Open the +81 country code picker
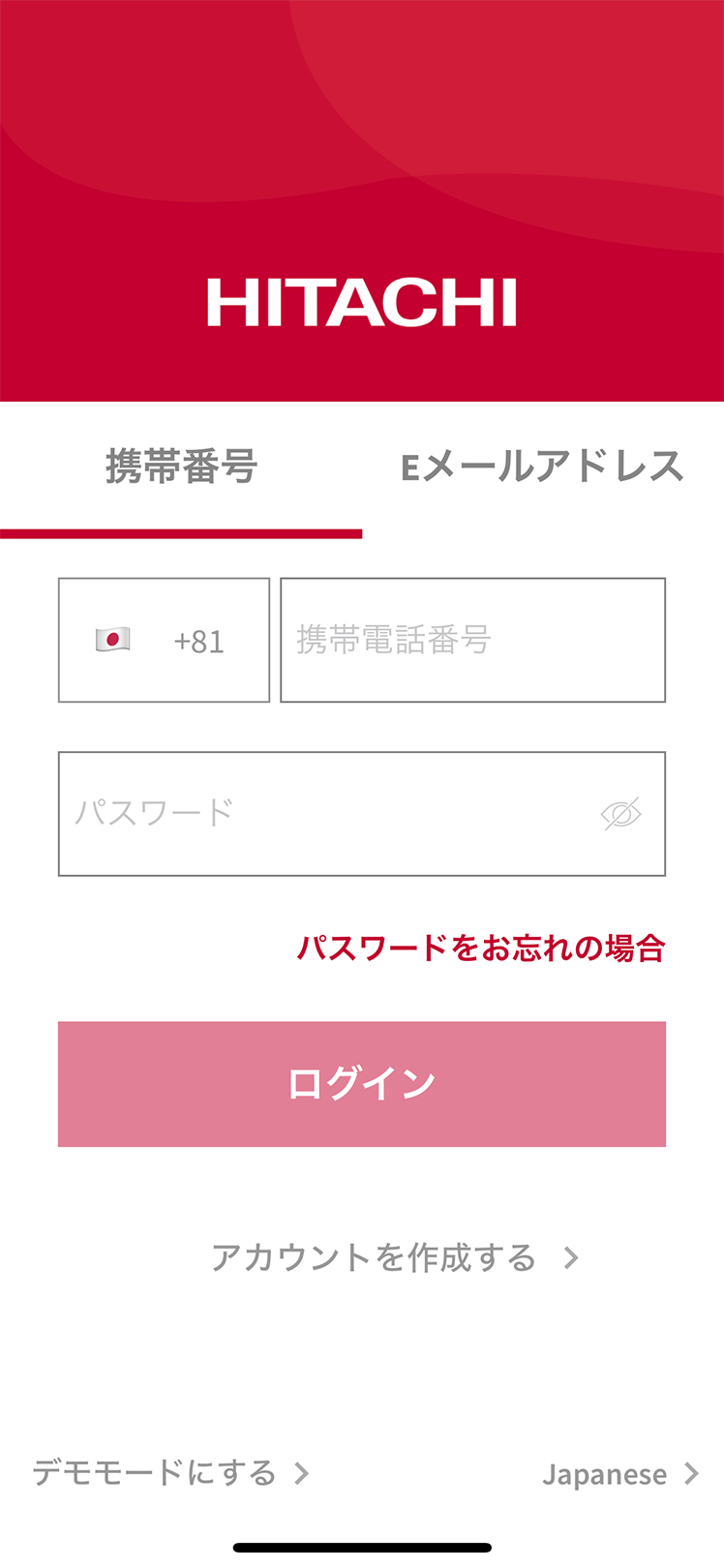The height and width of the screenshot is (1568, 724). [164, 640]
